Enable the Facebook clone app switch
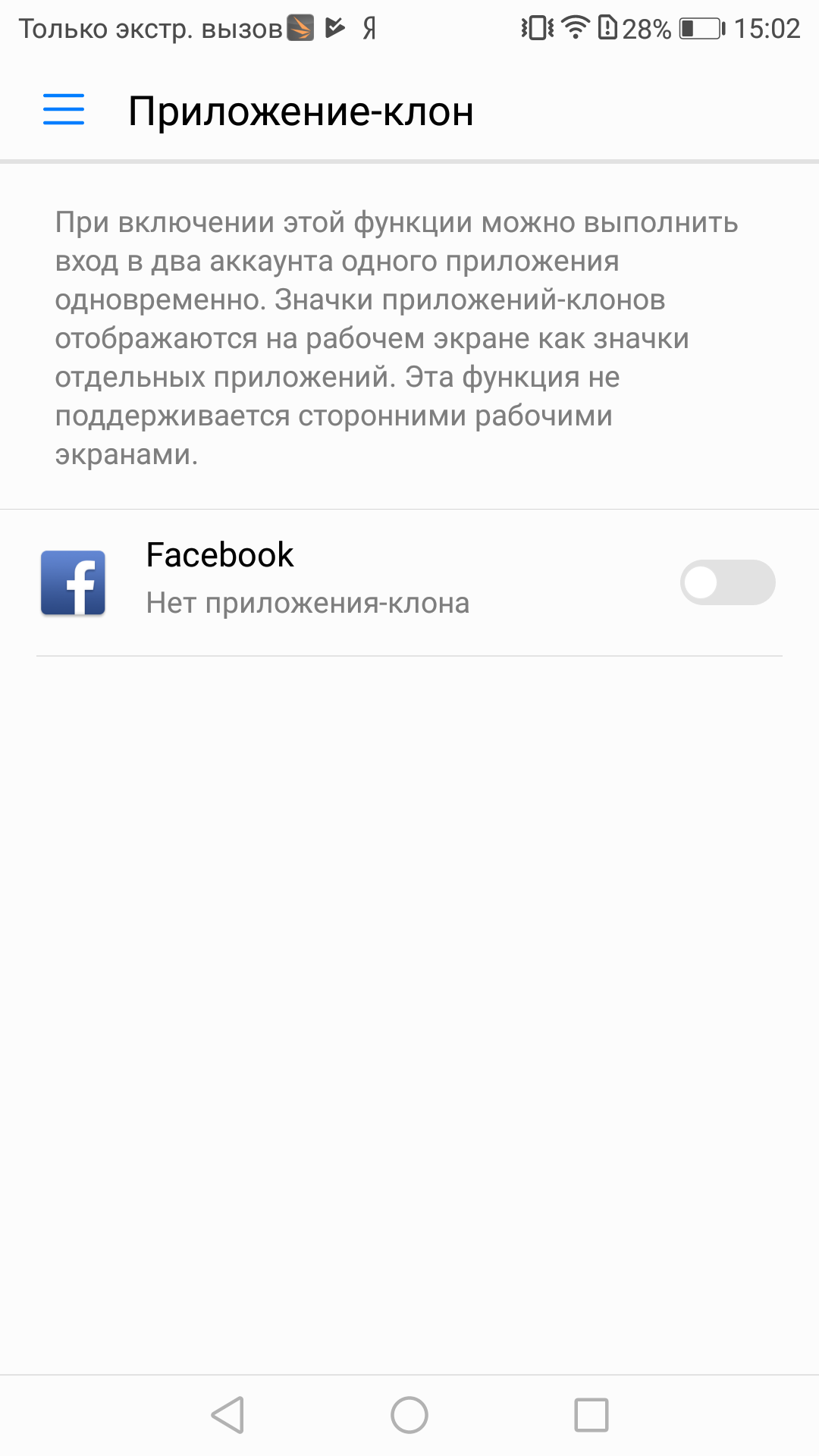Image resolution: width=819 pixels, height=1456 pixels. coord(727,582)
